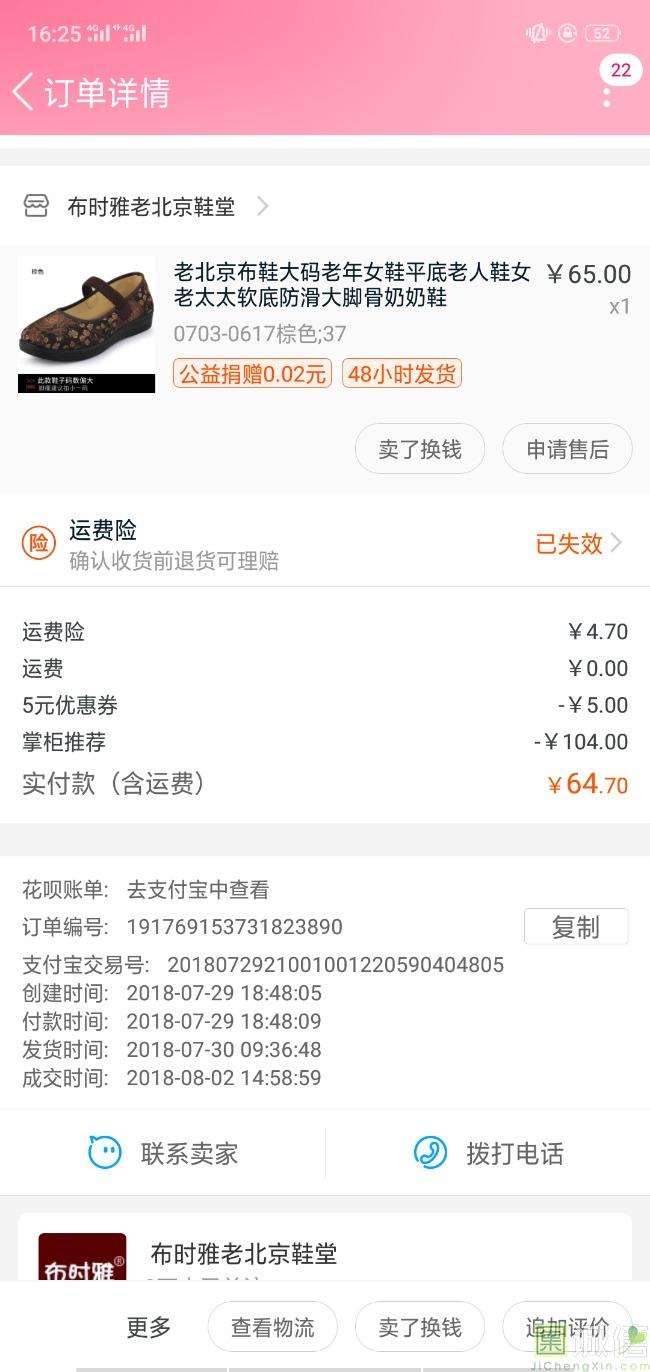This screenshot has width=650, height=1372.
Task: Add a follow-up review via 追加评价
Action: click(567, 1328)
